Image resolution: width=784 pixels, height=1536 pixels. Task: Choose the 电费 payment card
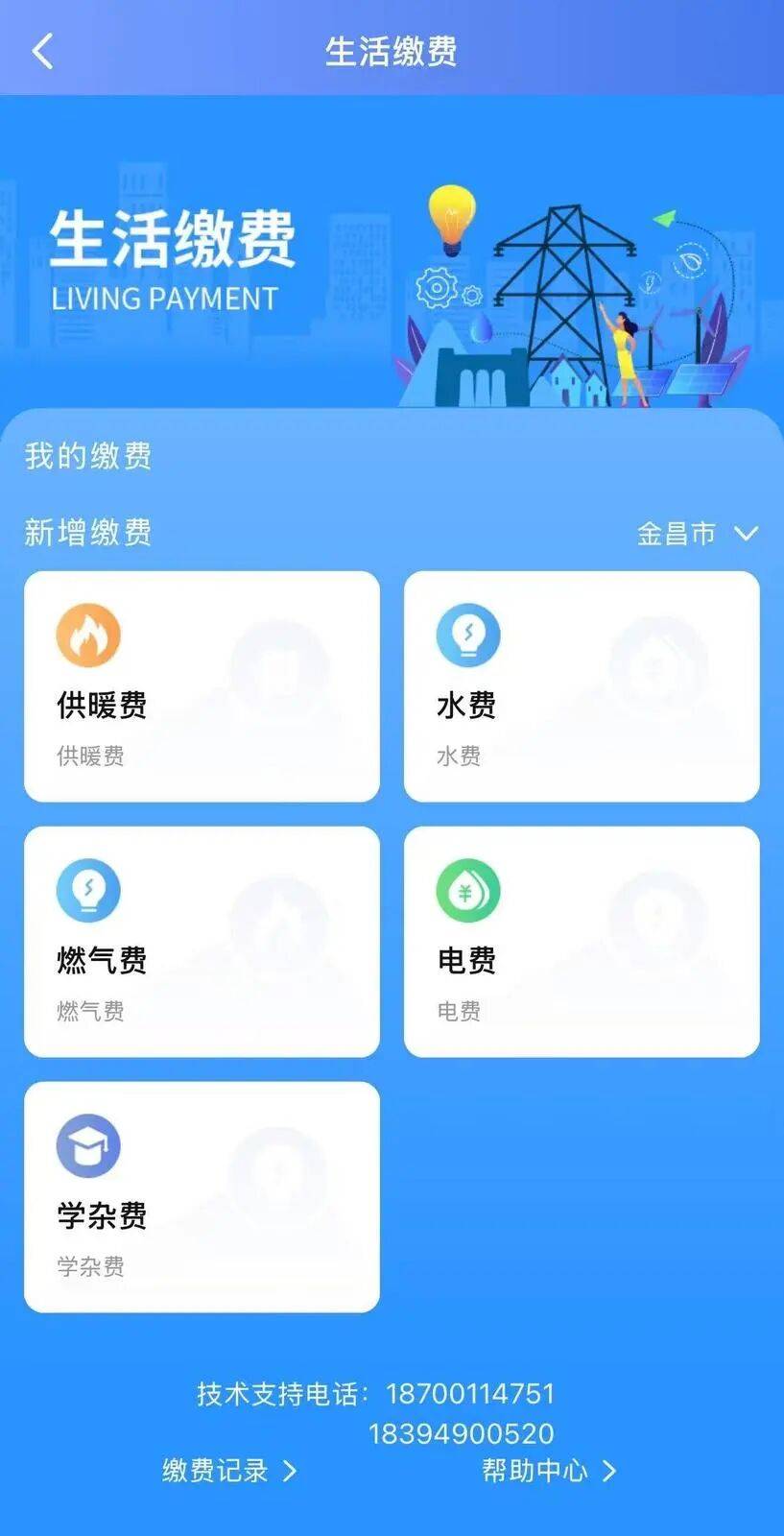click(582, 942)
